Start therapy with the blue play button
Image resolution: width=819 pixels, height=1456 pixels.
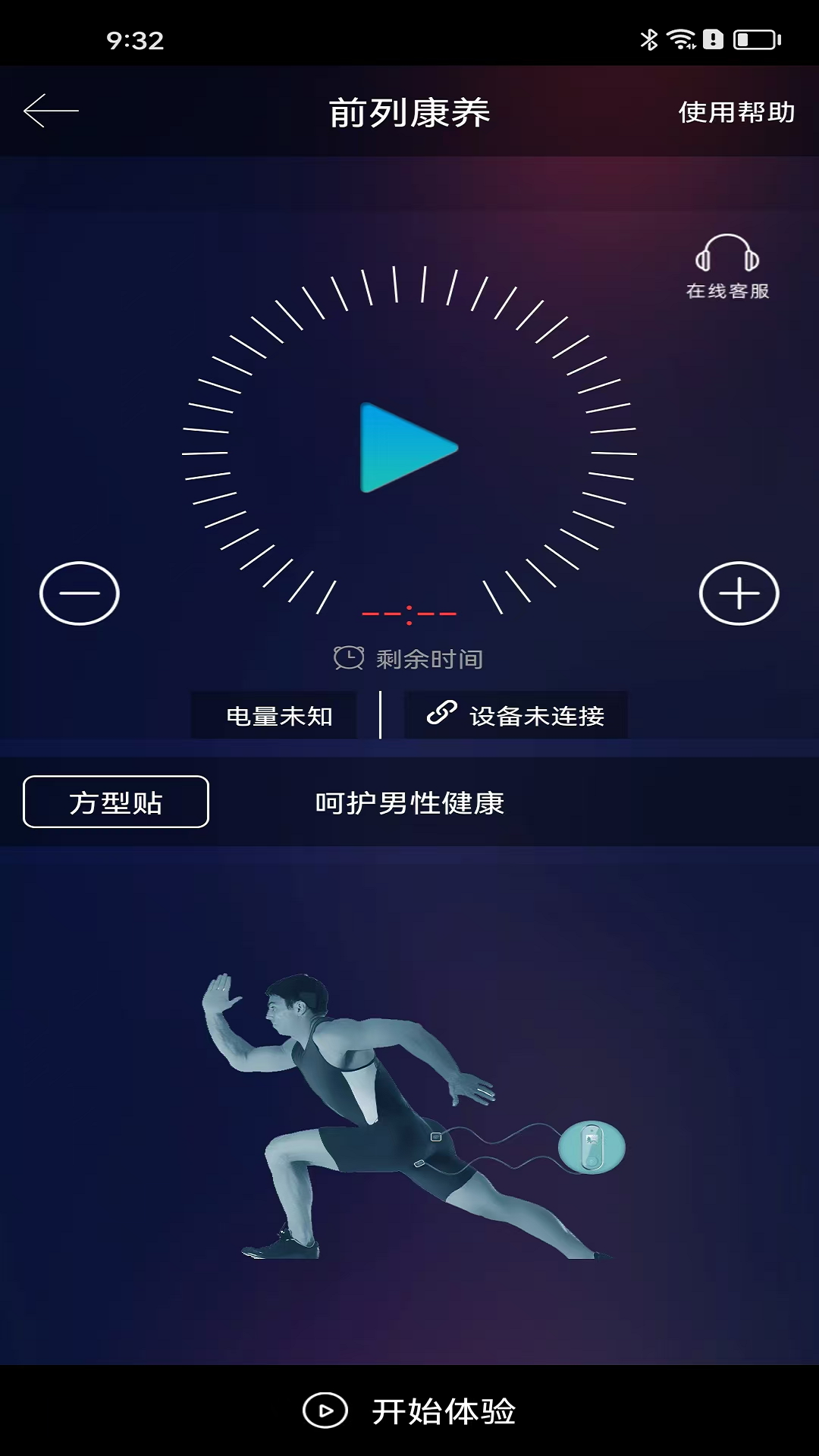click(406, 448)
